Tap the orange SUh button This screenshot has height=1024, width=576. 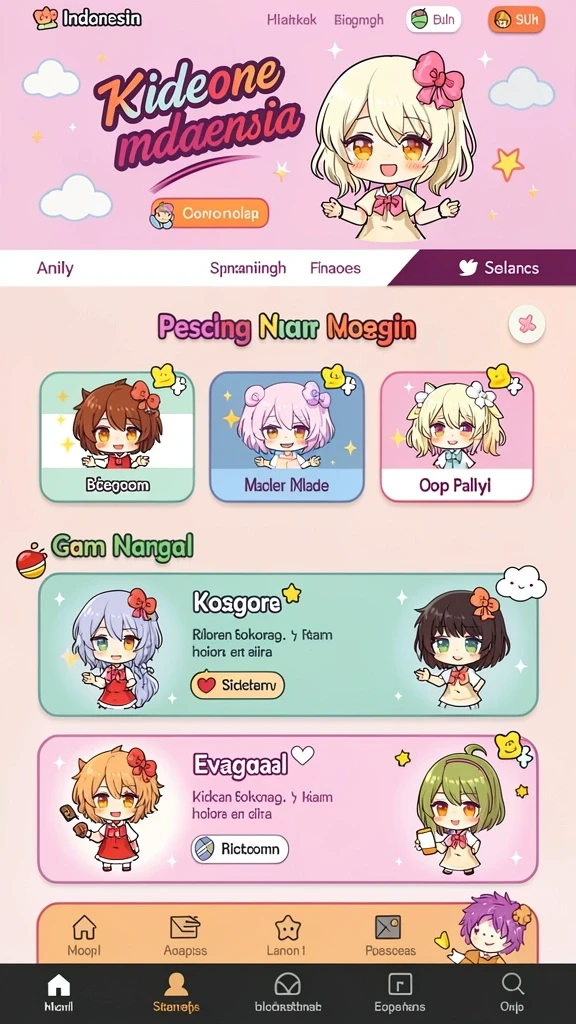coord(517,20)
